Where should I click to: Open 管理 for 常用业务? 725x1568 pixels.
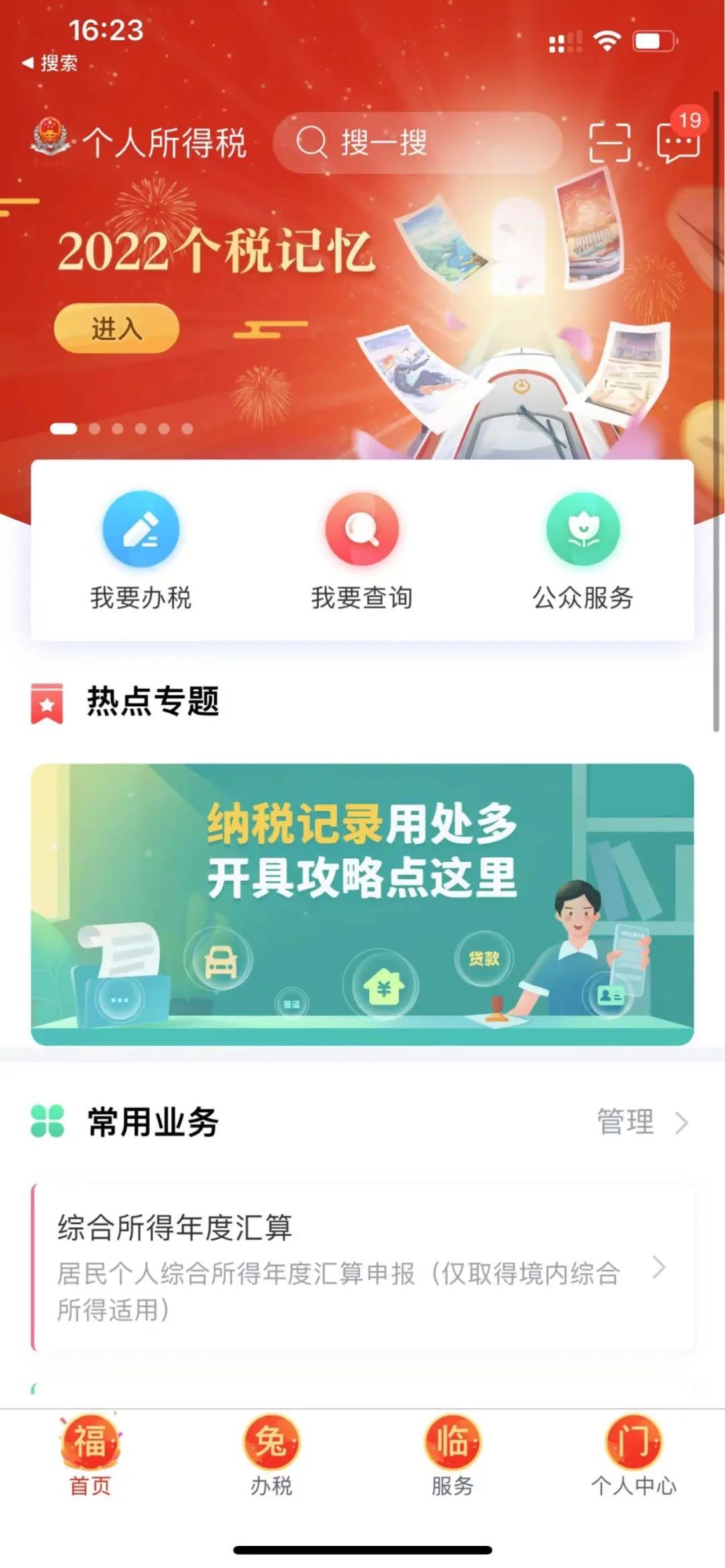point(642,1122)
